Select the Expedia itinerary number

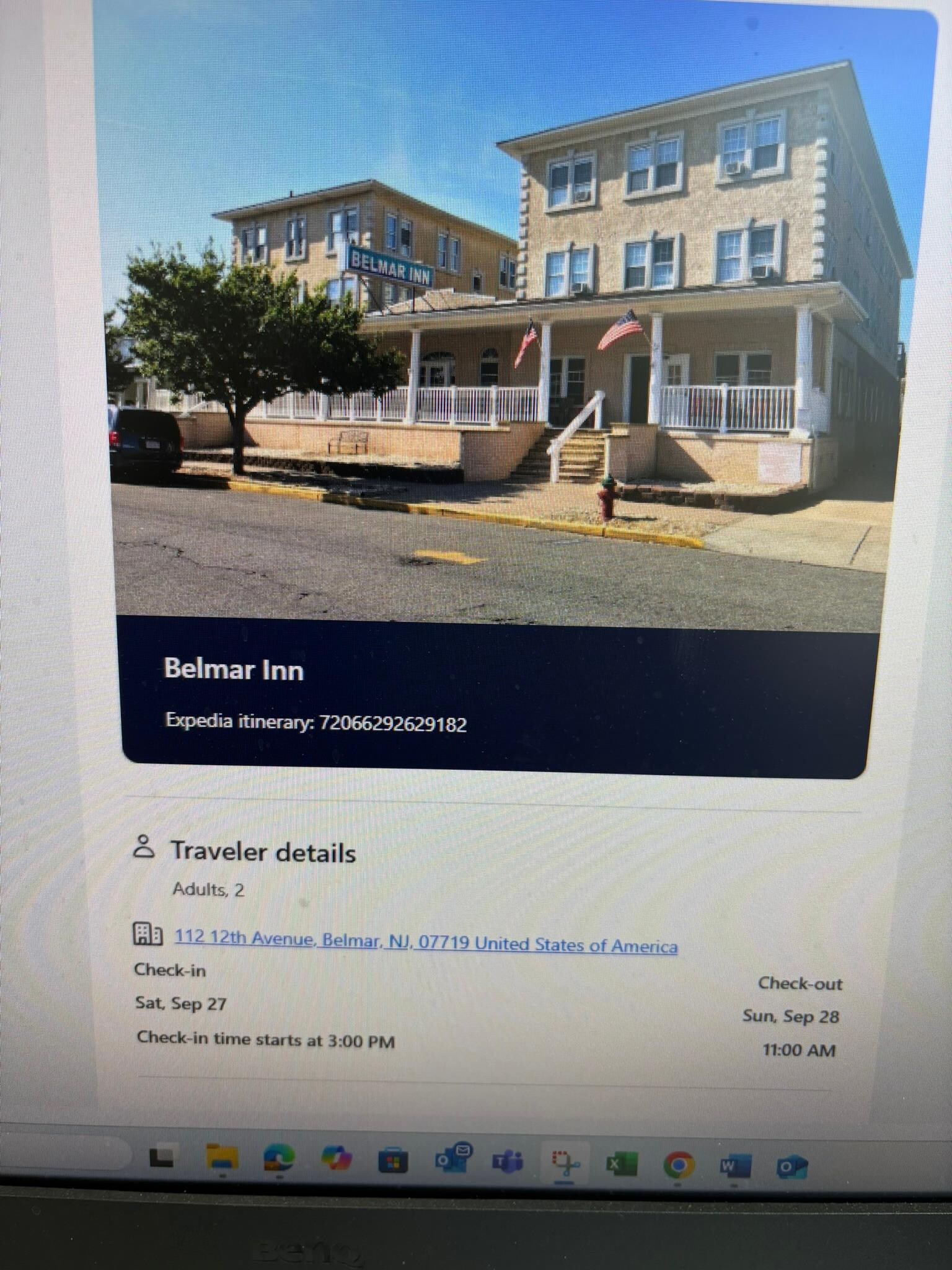pyautogui.click(x=316, y=722)
